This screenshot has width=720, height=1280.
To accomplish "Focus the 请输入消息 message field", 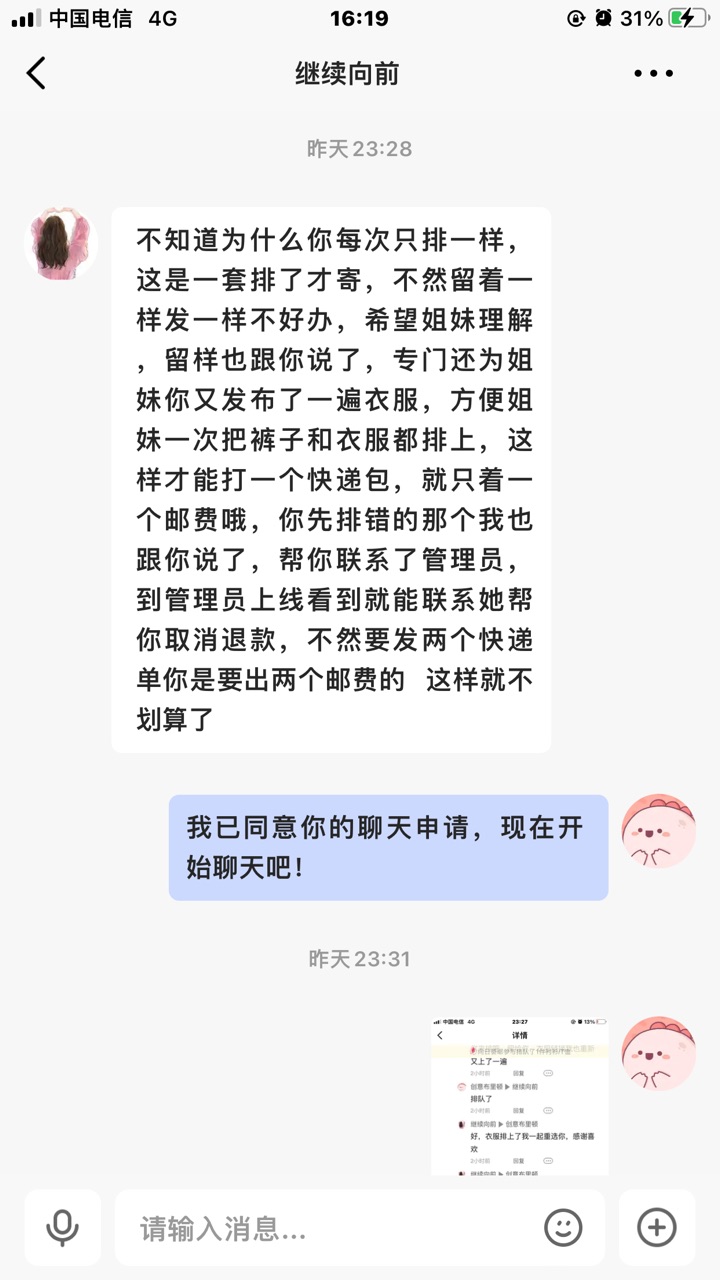I will tap(330, 1227).
